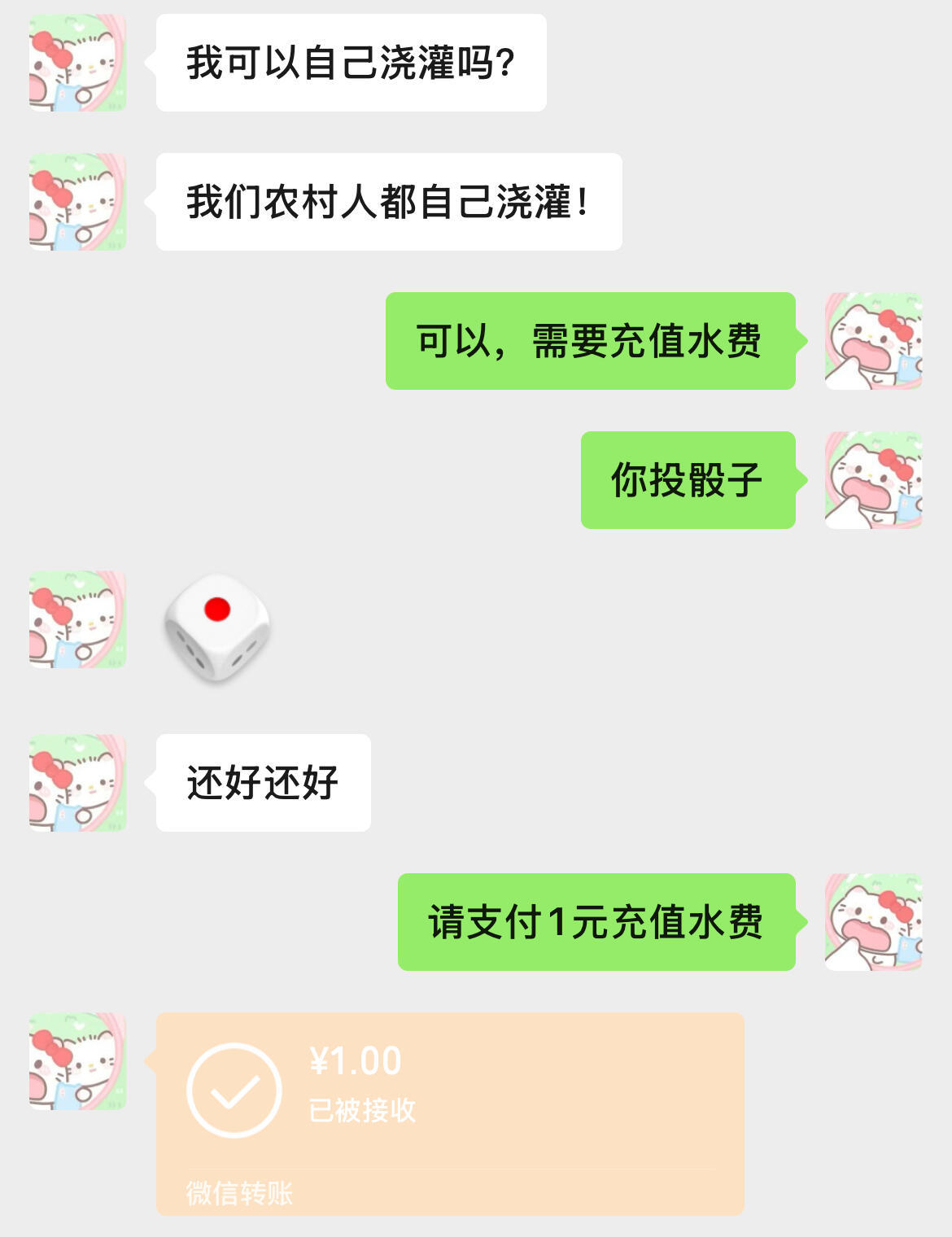
Task: Tap the ¥1.00 amount text on the card
Action: point(358,1062)
